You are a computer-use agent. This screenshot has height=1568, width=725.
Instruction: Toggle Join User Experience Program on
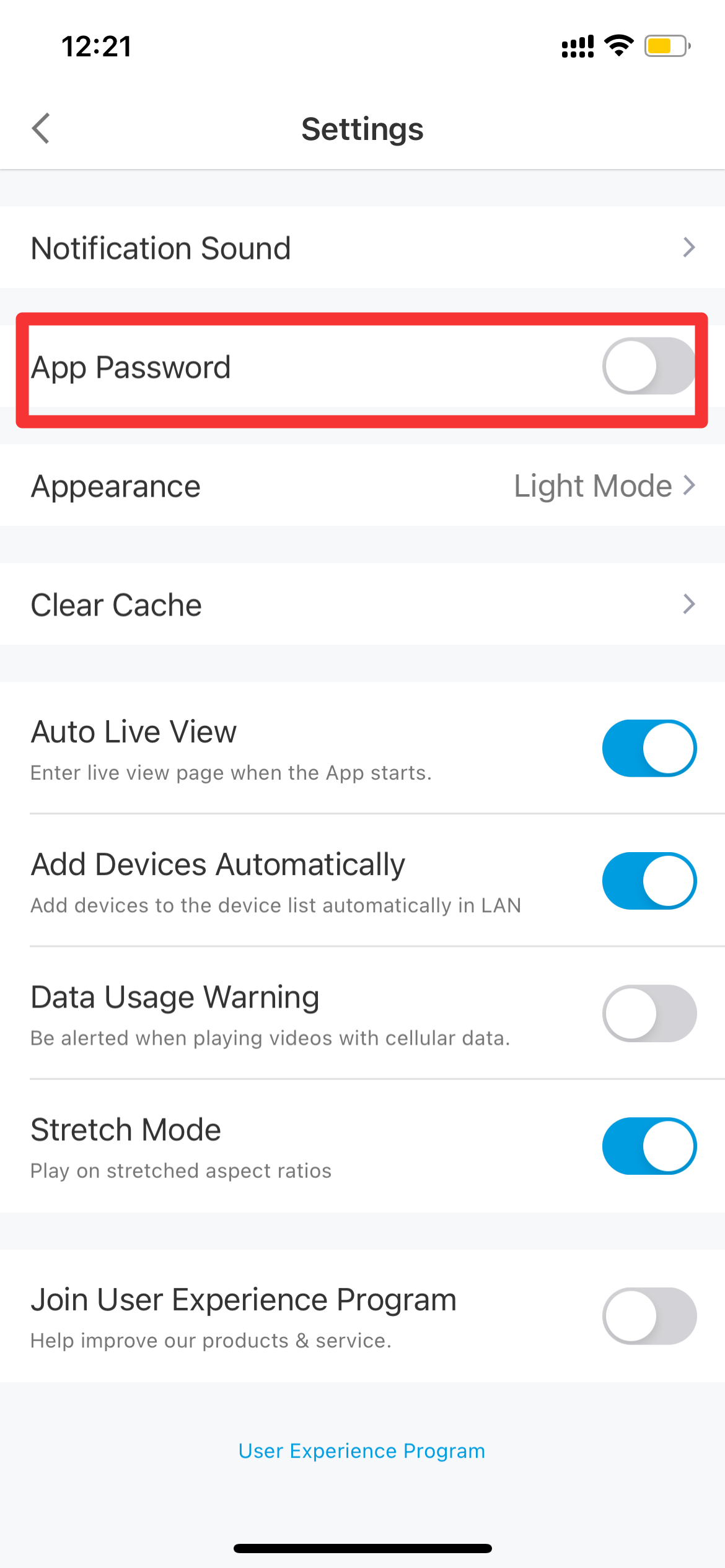[x=649, y=1316]
